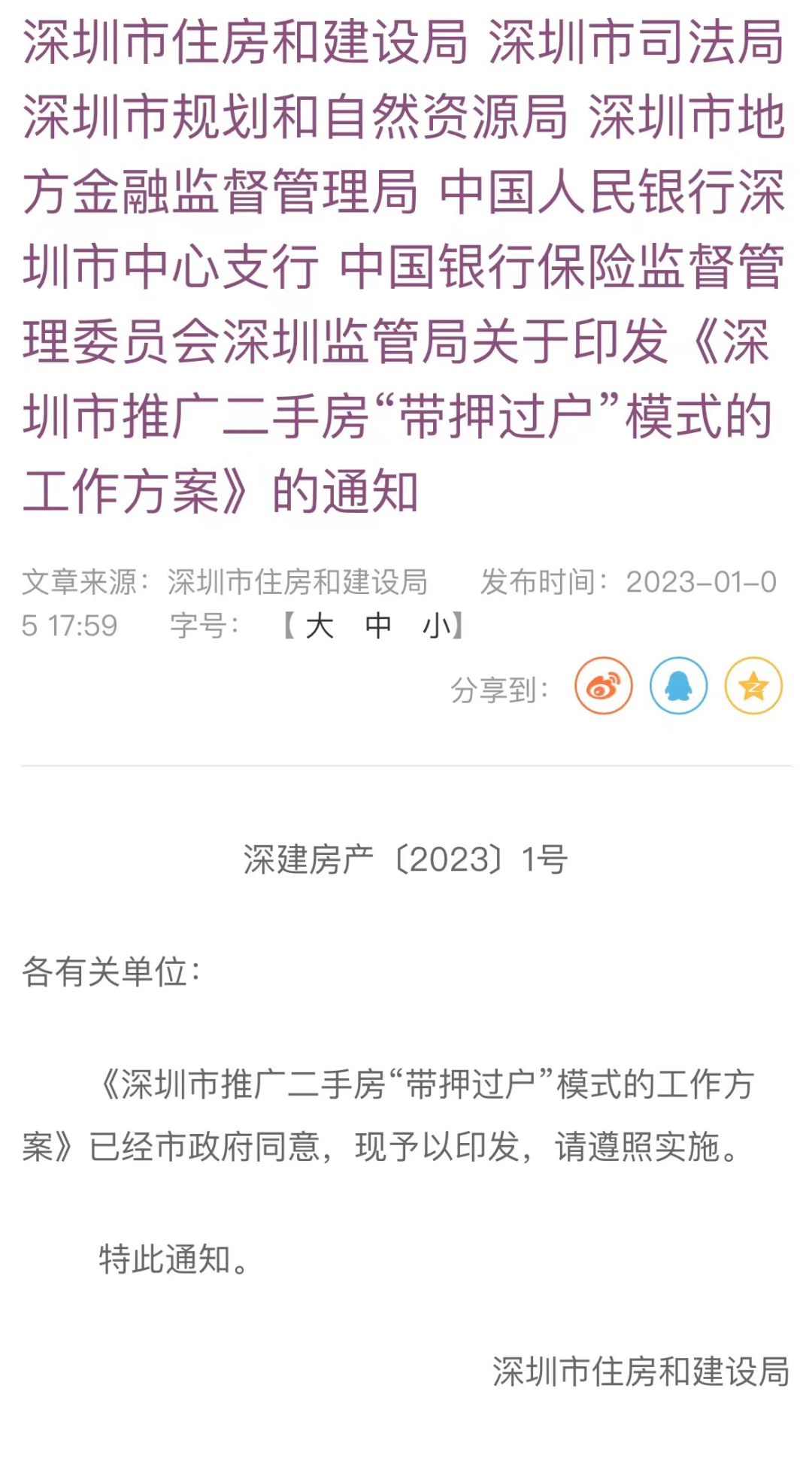Share article to Weibo
This screenshot has height=1458, width=812.
603,686
